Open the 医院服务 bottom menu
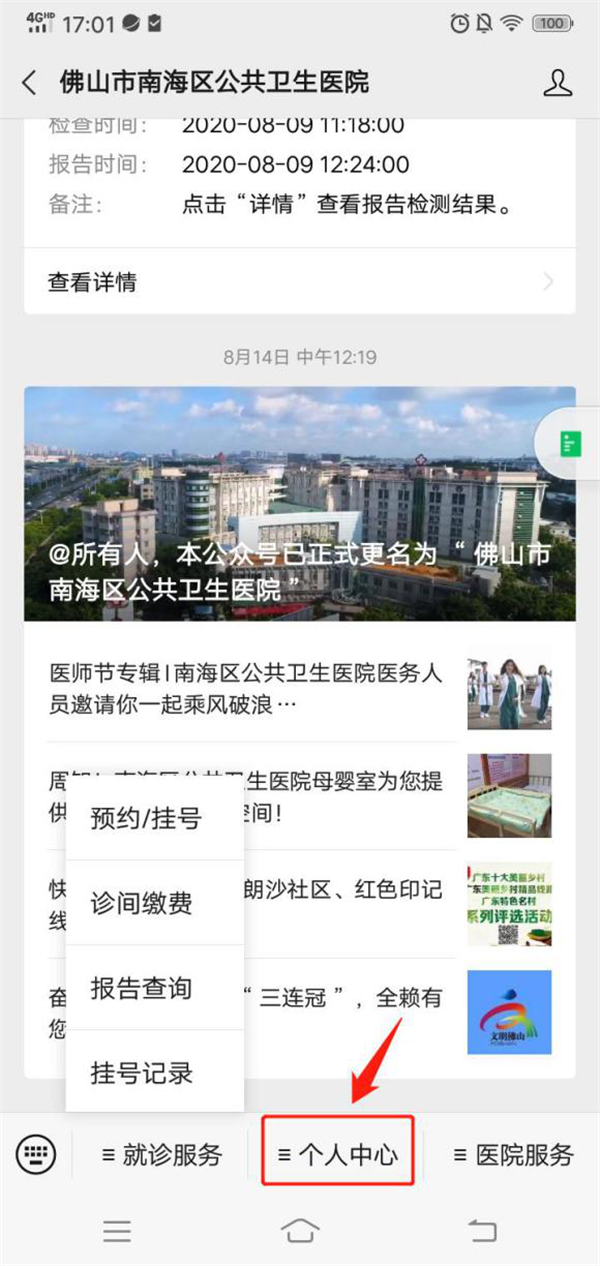600x1266 pixels. pyautogui.click(x=513, y=1155)
